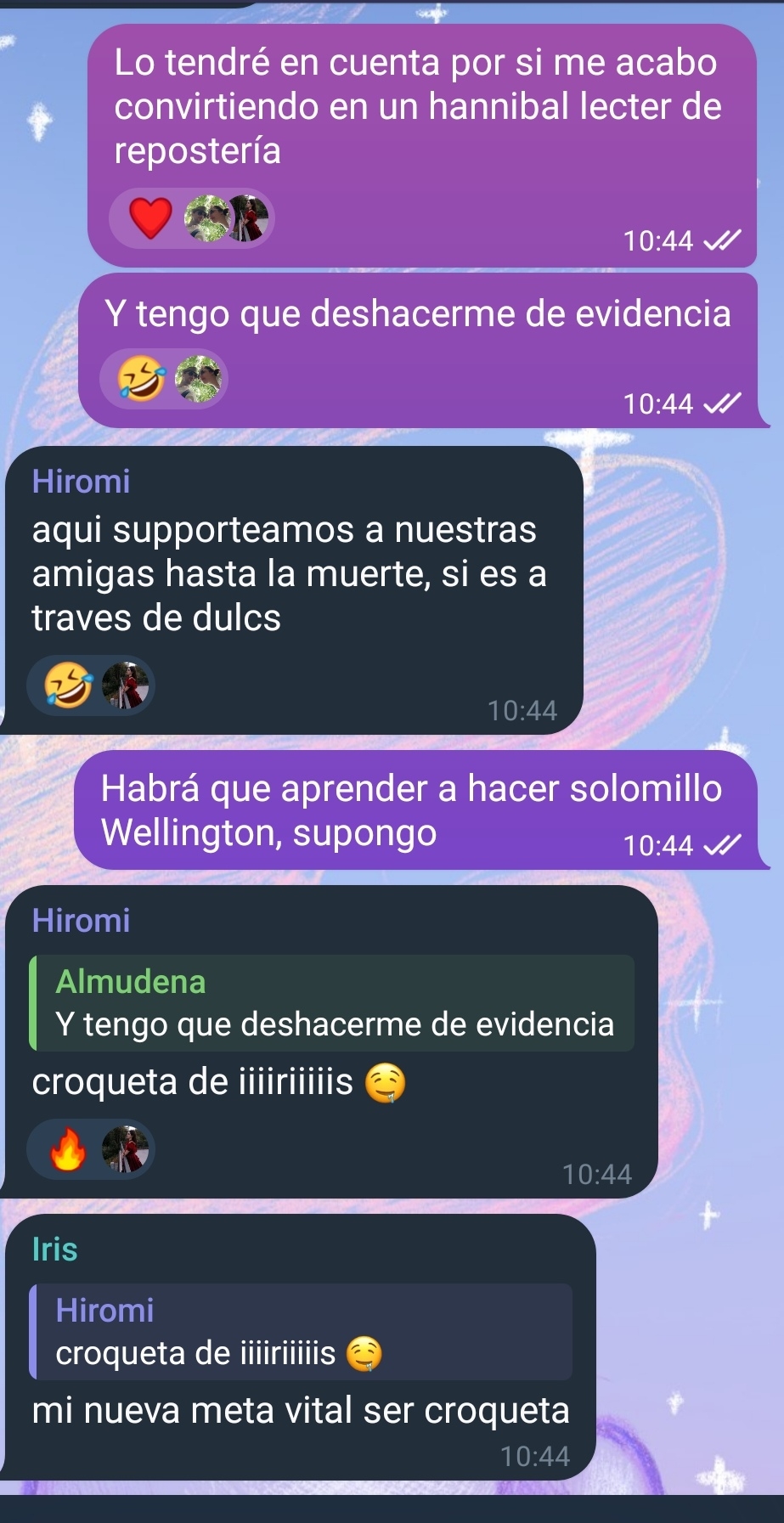Open Hiromi's profile from 'supporteamos' message name
Viewport: 784px width, 1523px height.
pyautogui.click(x=82, y=482)
